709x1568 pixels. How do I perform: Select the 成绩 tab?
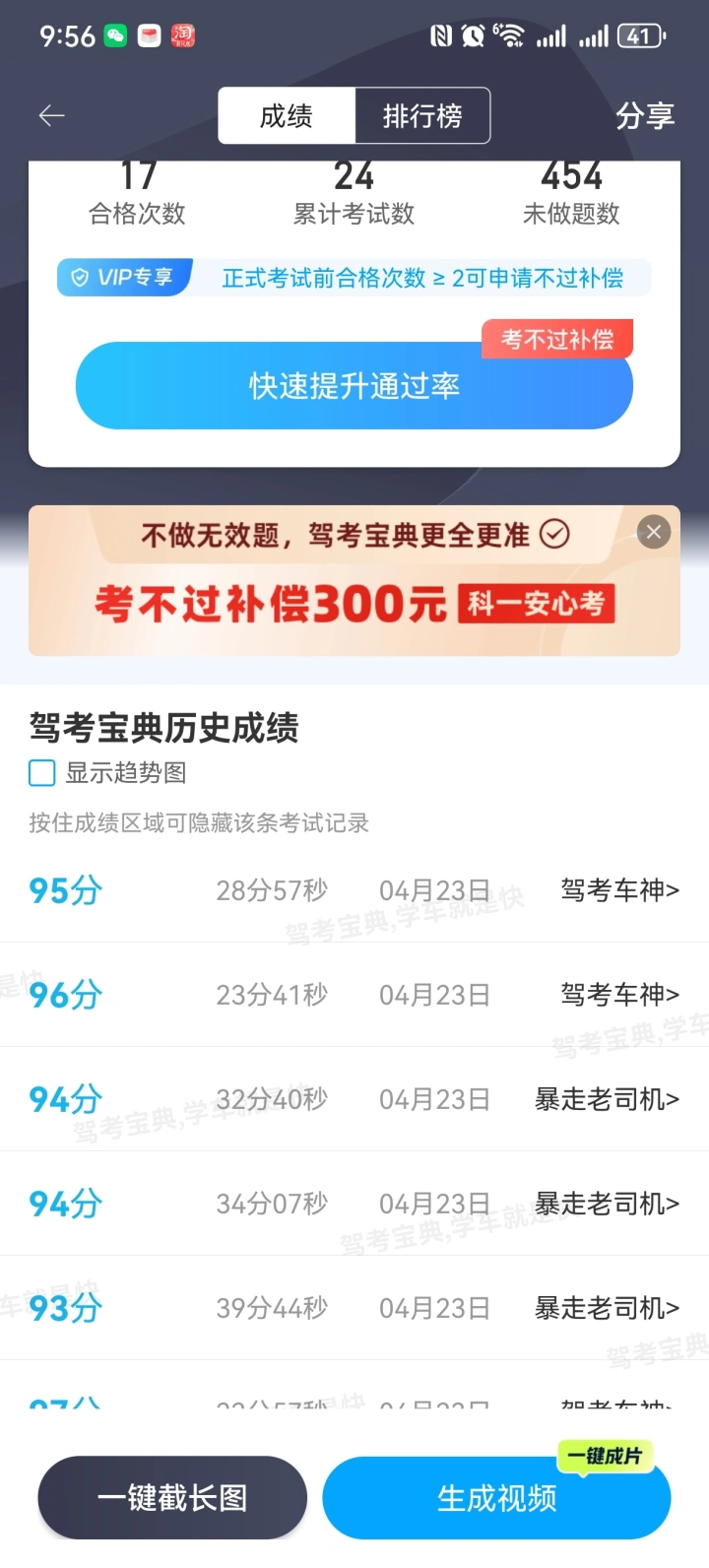[287, 116]
